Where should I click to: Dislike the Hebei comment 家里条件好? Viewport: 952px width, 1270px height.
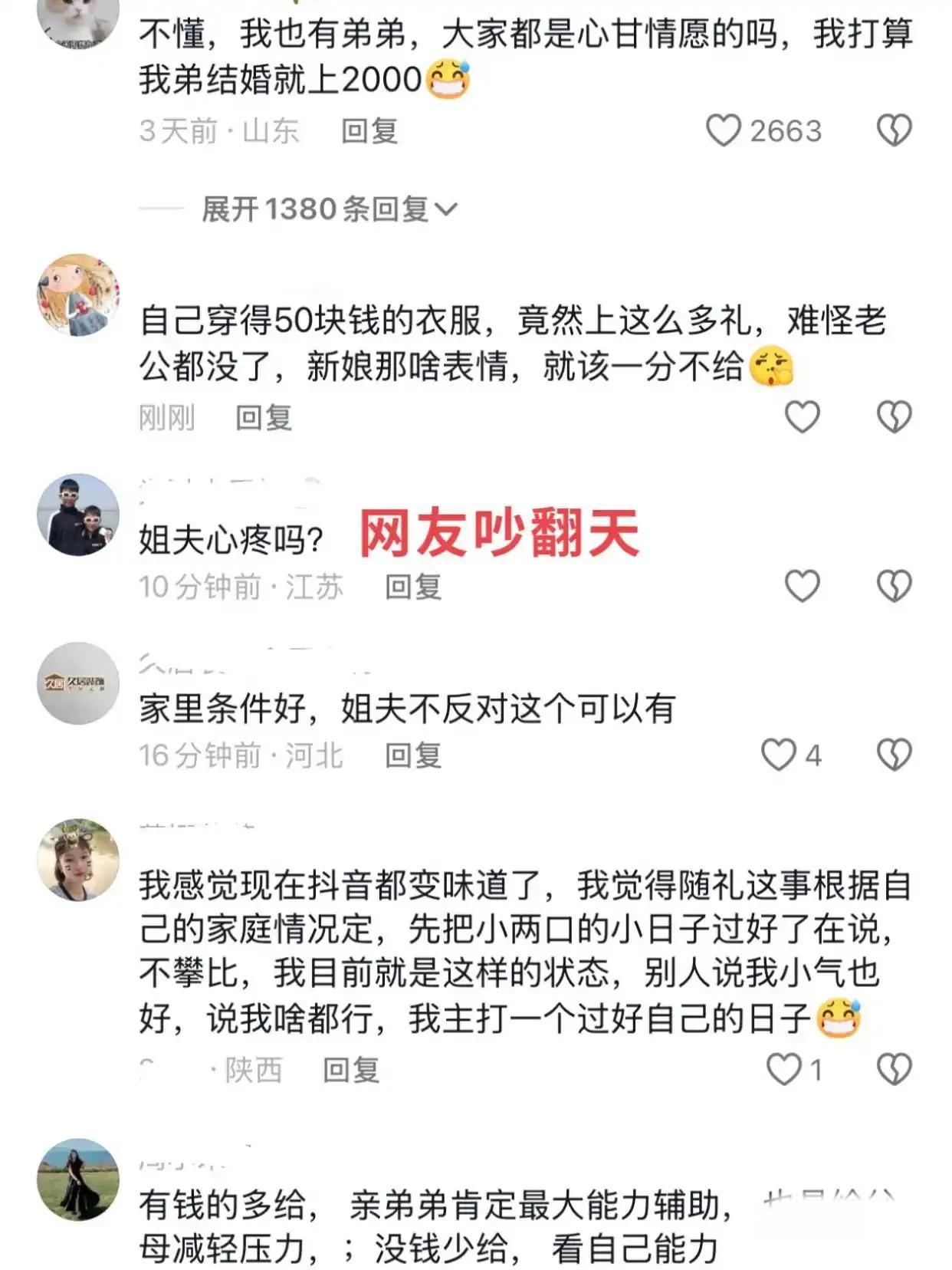[x=894, y=755]
